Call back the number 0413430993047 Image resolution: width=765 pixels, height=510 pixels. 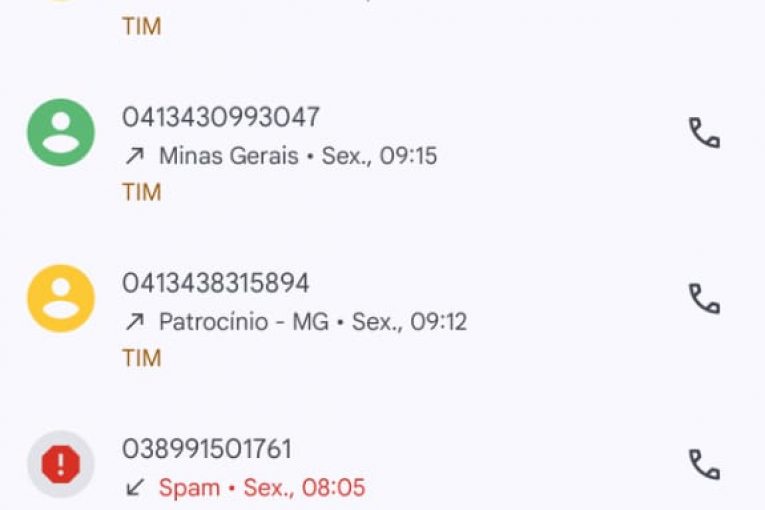[704, 133]
